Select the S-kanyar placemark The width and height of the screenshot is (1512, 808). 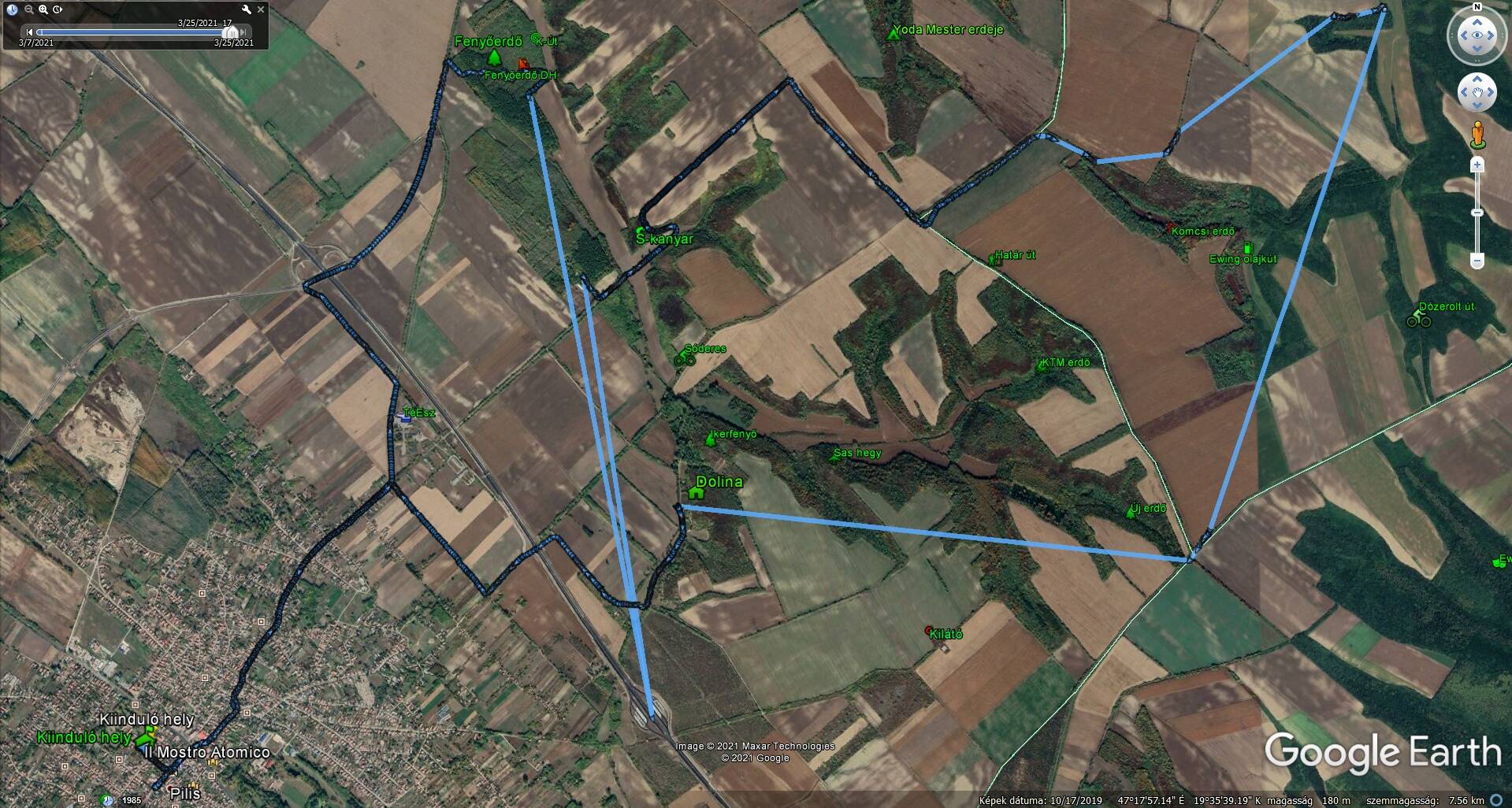pos(641,232)
